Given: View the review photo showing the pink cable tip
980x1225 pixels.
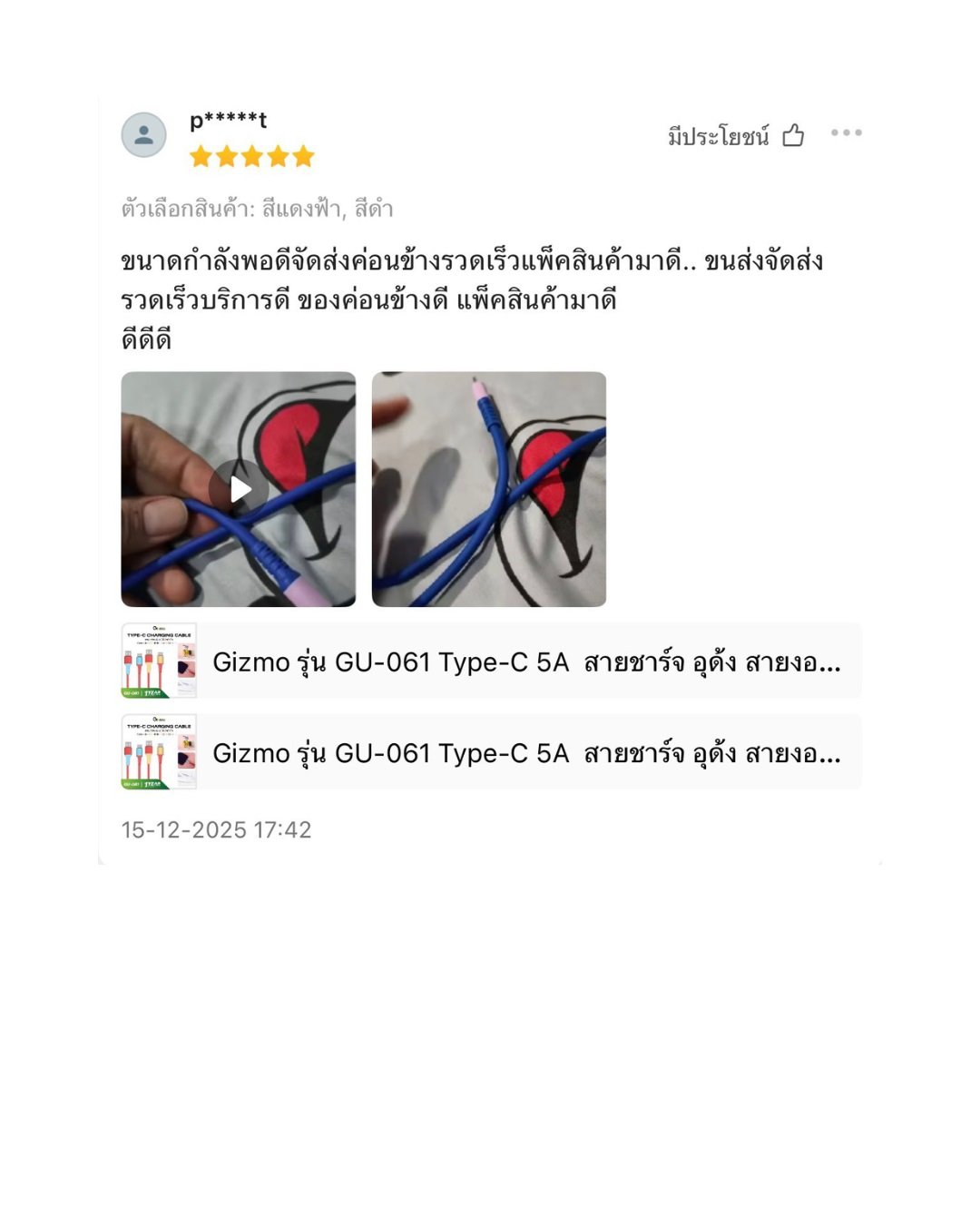Looking at the screenshot, I should (489, 489).
